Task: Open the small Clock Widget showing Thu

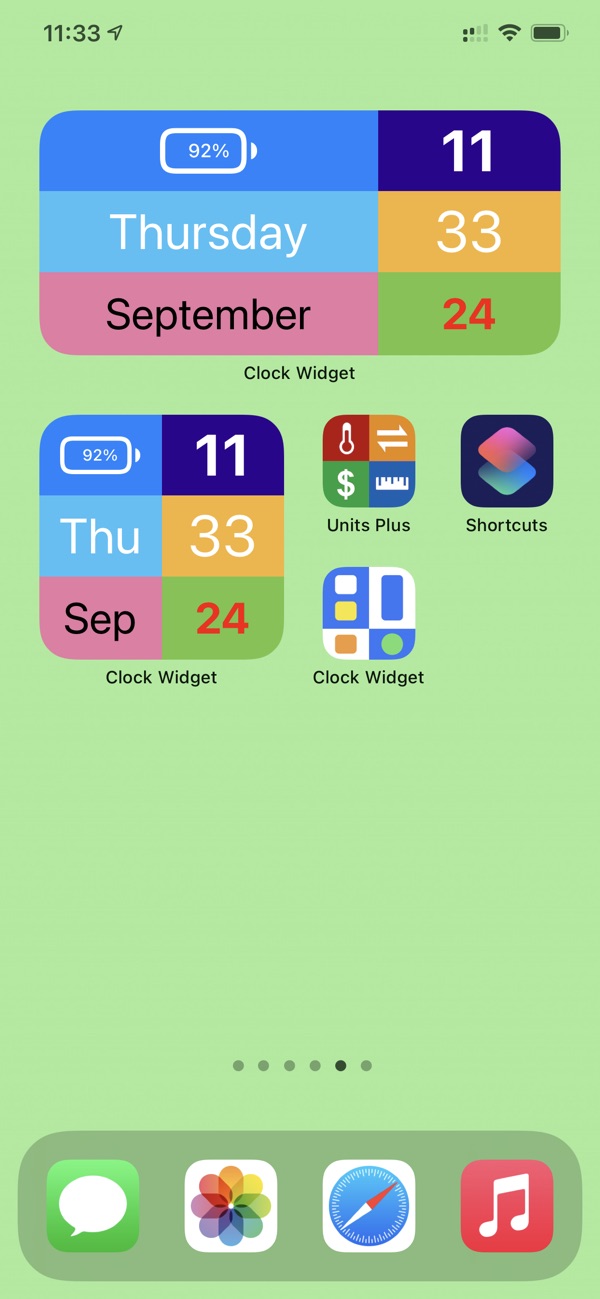Action: point(162,537)
